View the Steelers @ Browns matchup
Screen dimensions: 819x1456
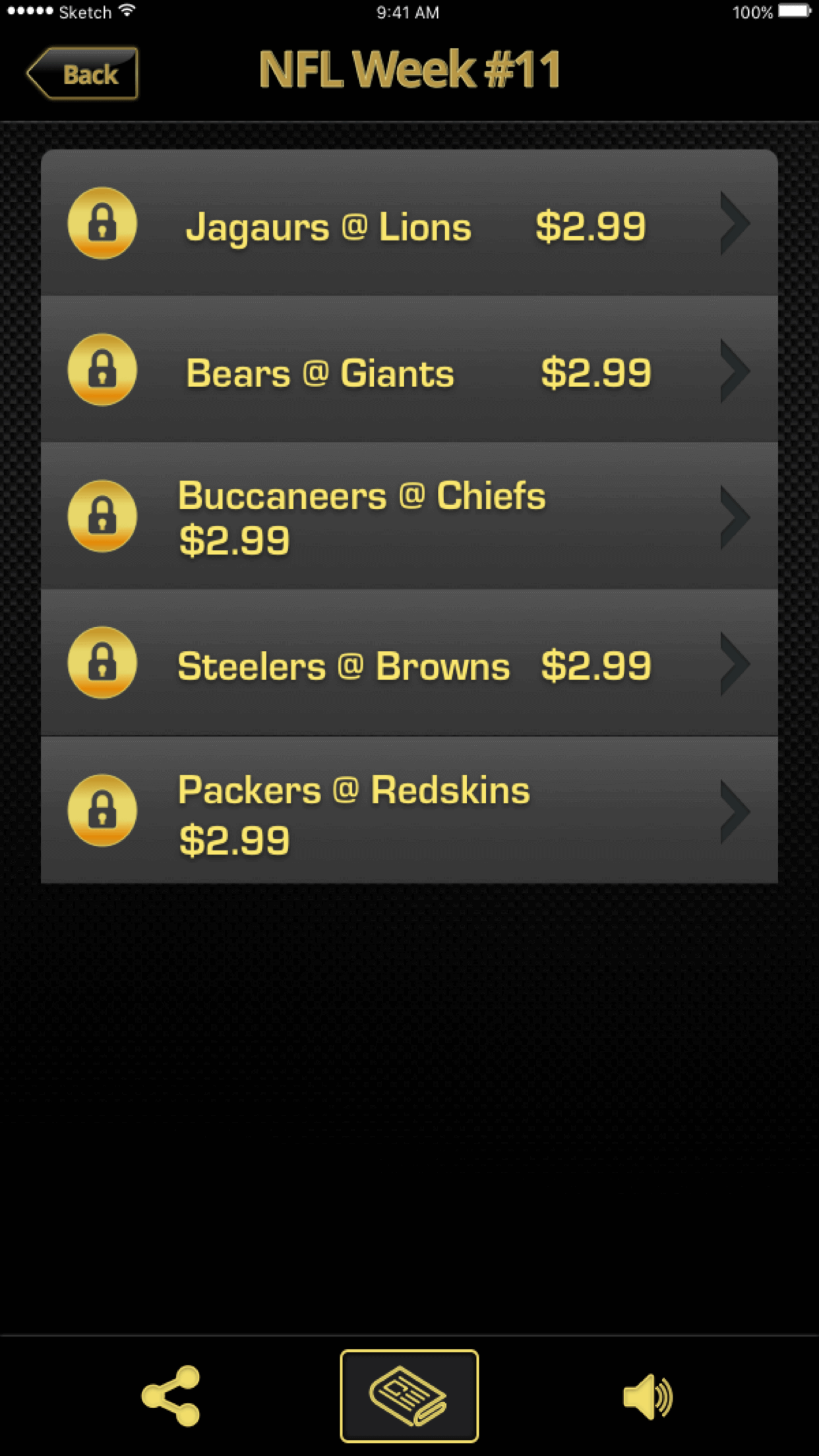tap(409, 663)
